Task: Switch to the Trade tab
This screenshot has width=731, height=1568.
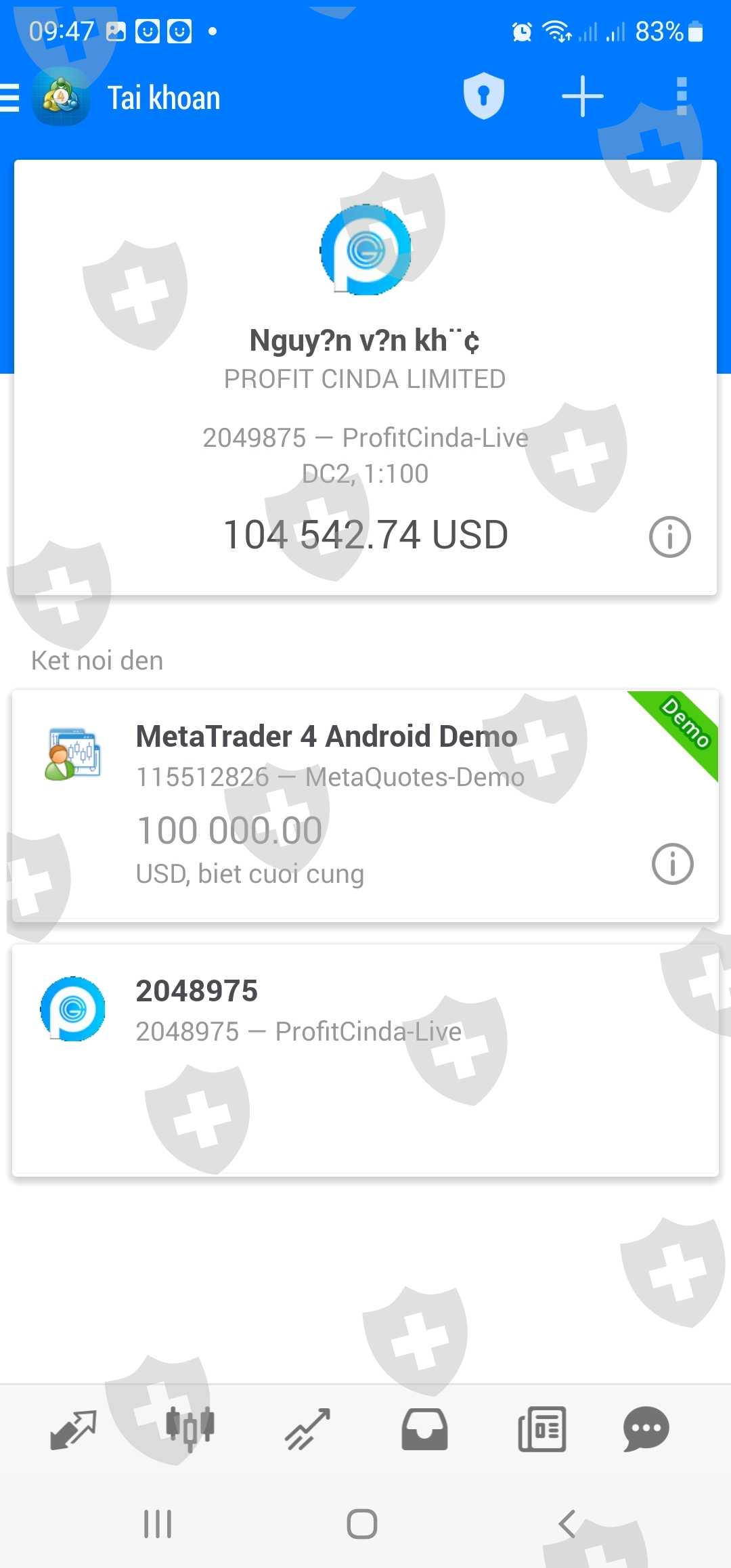Action: pyautogui.click(x=307, y=1429)
